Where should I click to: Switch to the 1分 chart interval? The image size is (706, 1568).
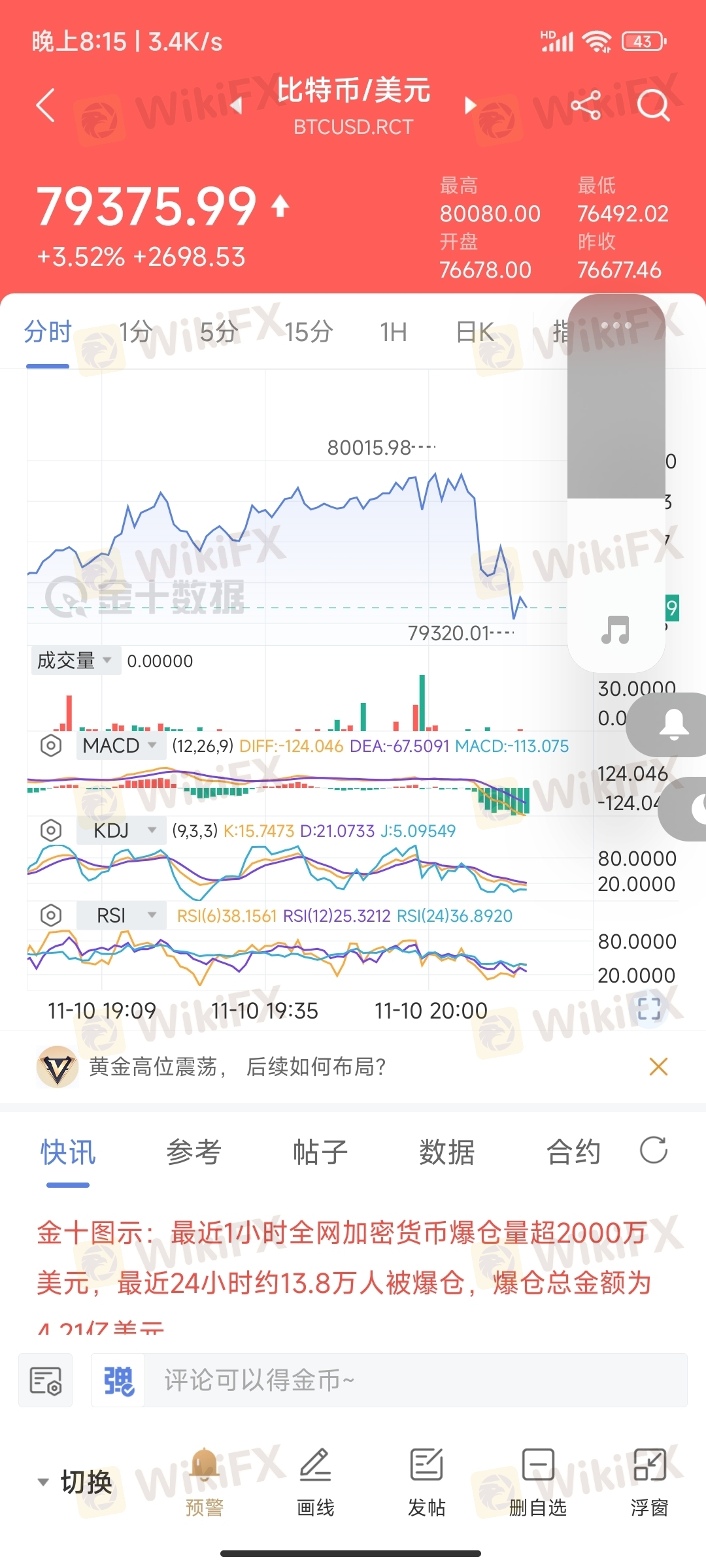(x=135, y=333)
